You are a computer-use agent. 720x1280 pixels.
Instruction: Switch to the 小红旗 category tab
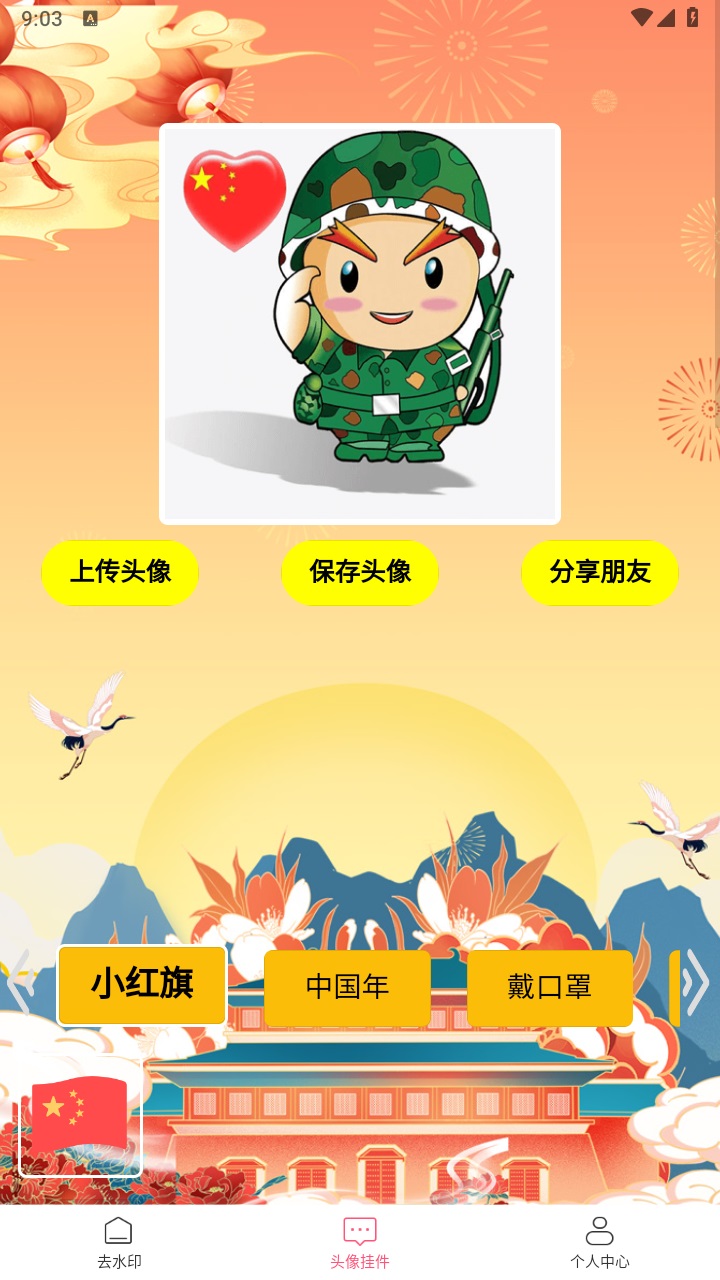pyautogui.click(x=142, y=986)
